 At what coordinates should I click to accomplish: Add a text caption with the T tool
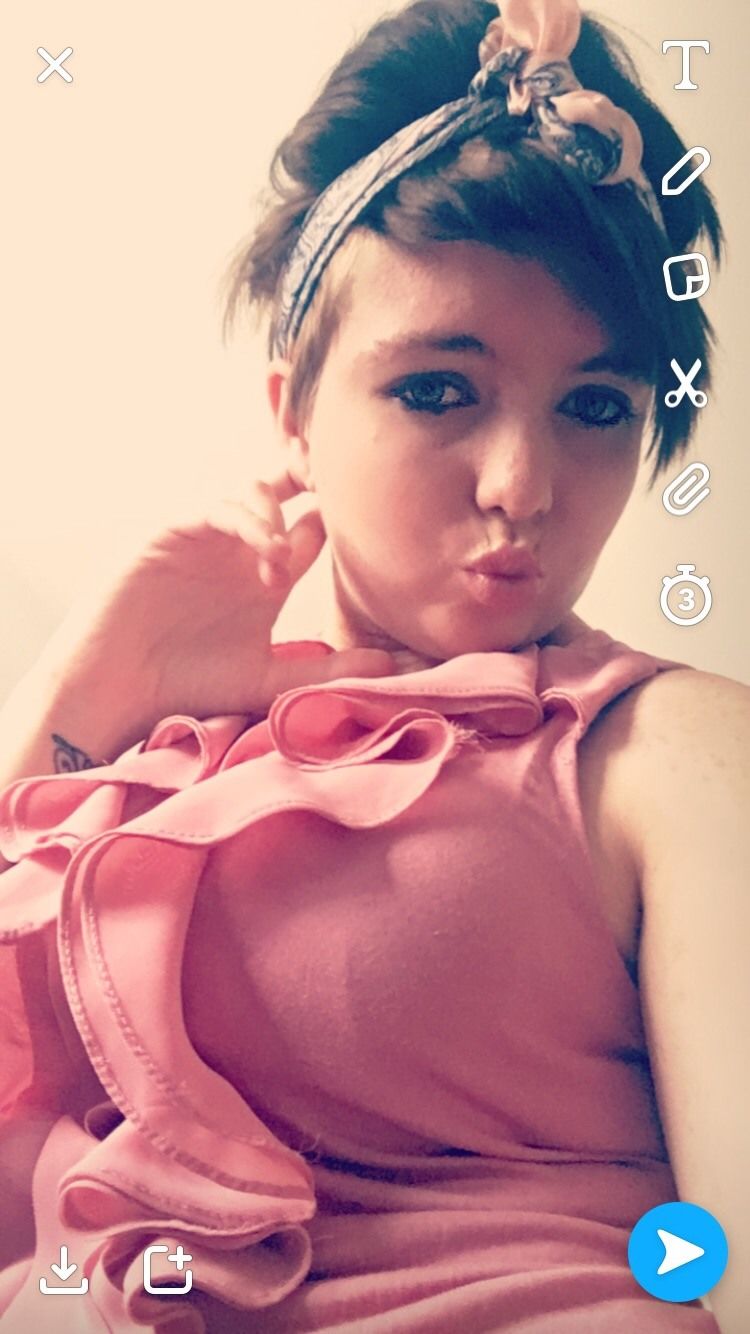tap(686, 65)
